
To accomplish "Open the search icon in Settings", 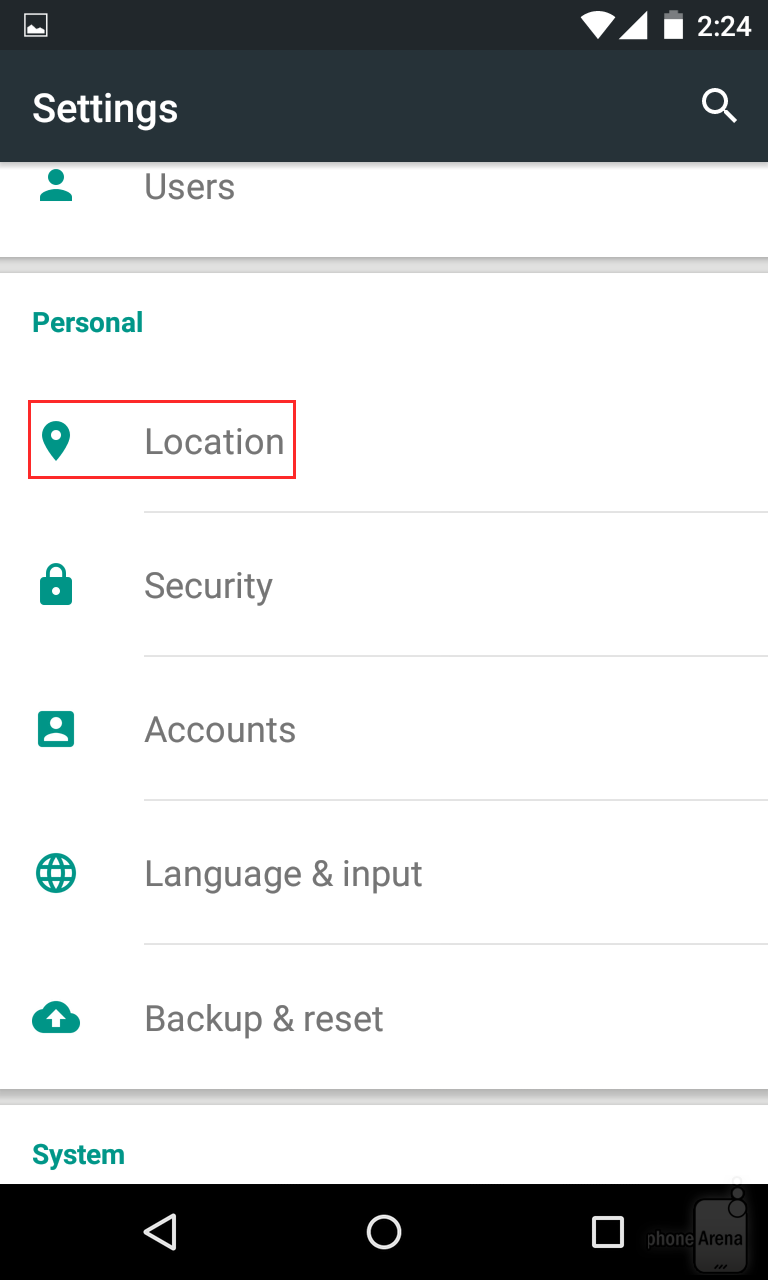I will click(719, 105).
